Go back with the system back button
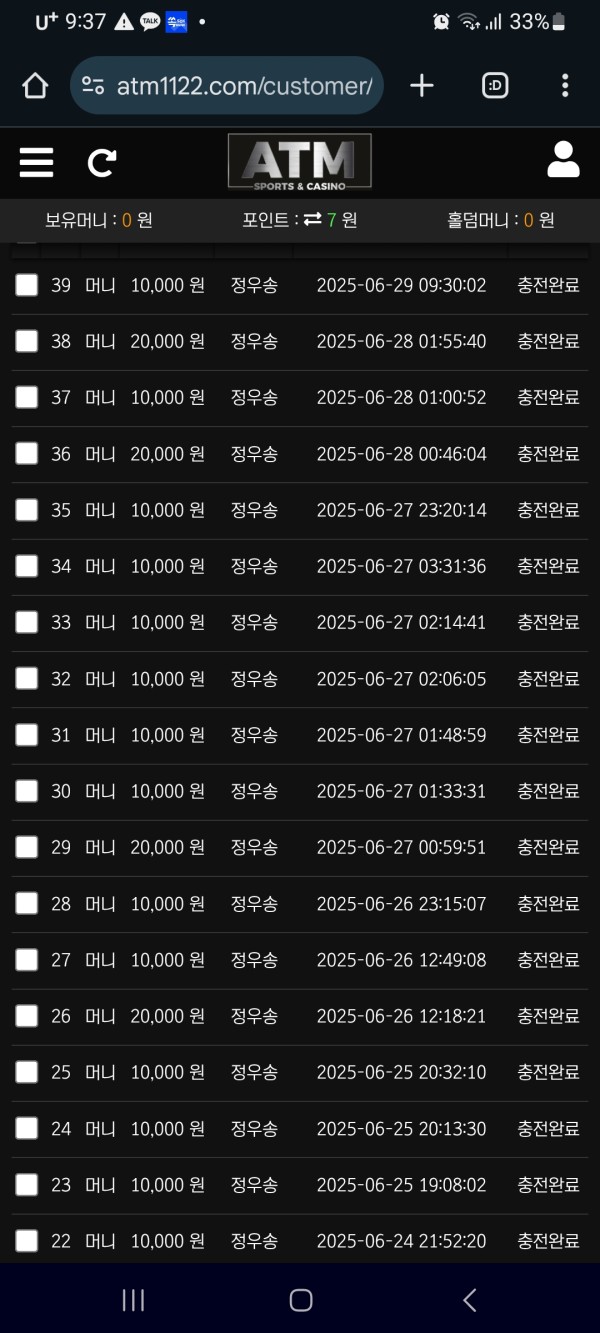This screenshot has height=1333, width=600. 469,1299
